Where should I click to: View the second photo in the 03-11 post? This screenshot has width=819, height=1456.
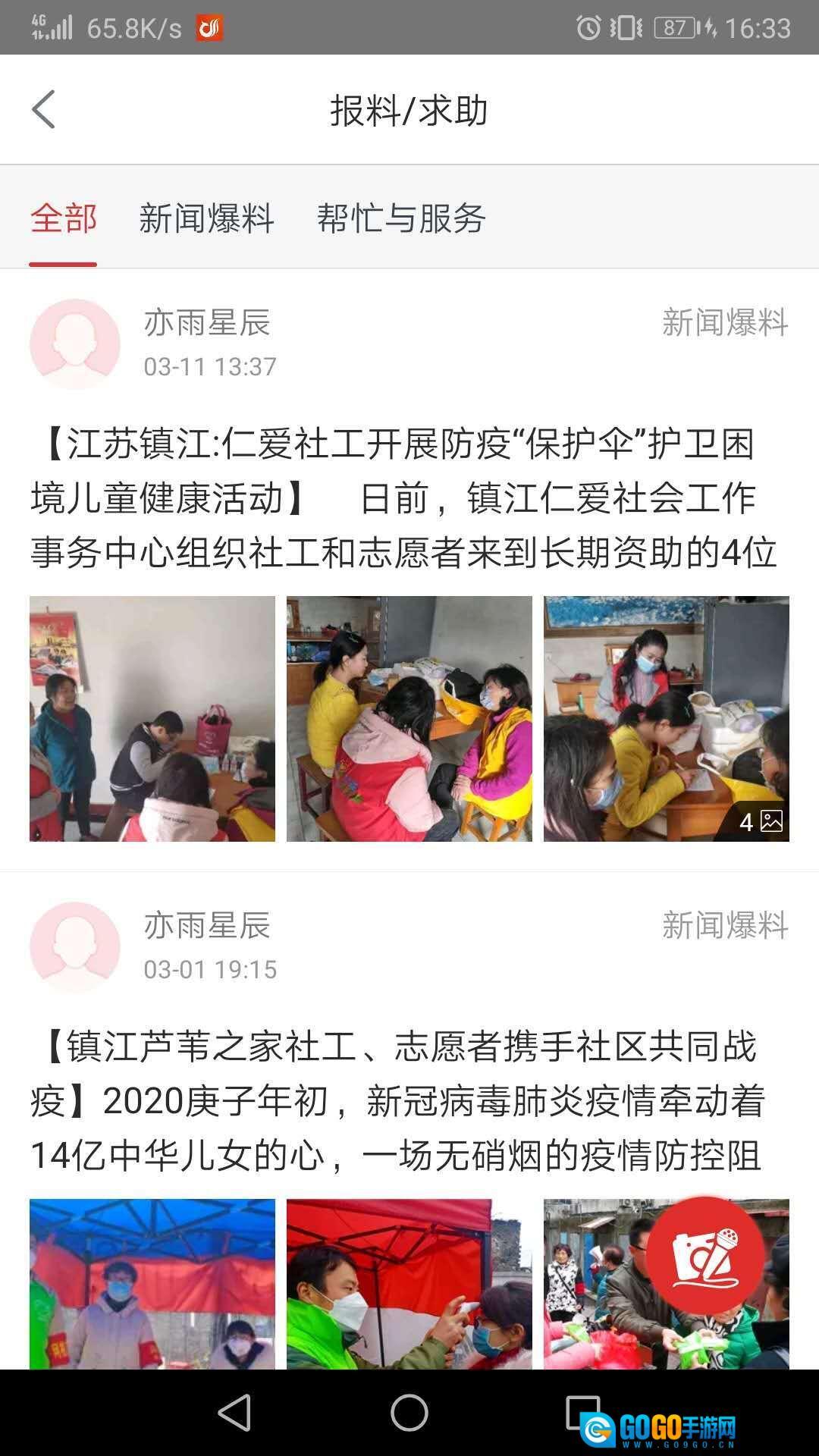(409, 719)
